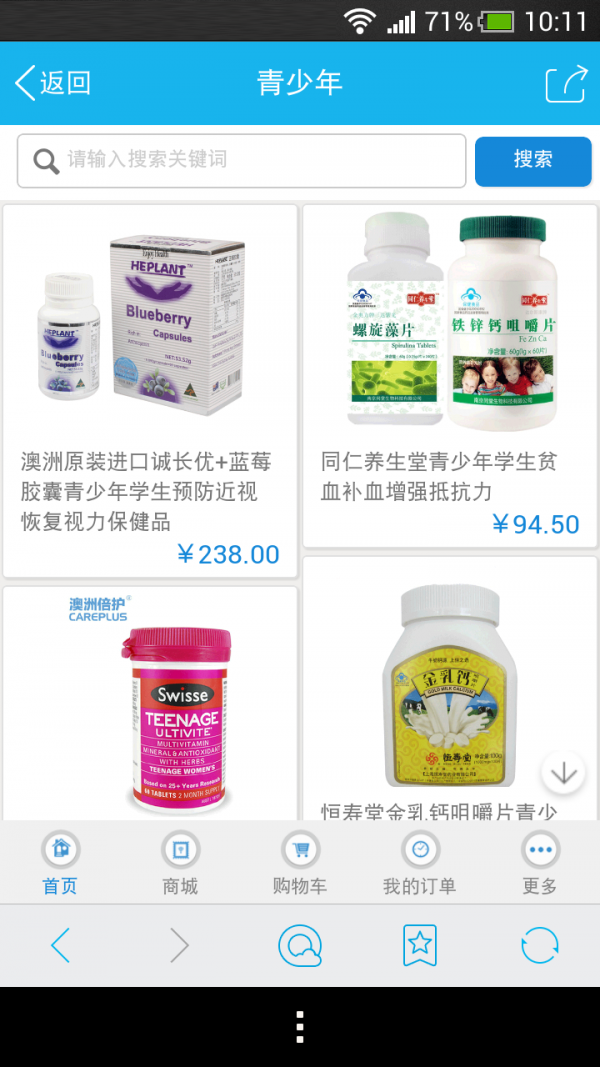The image size is (600, 1067).
Task: Refresh the page with the reload icon
Action: 540,945
